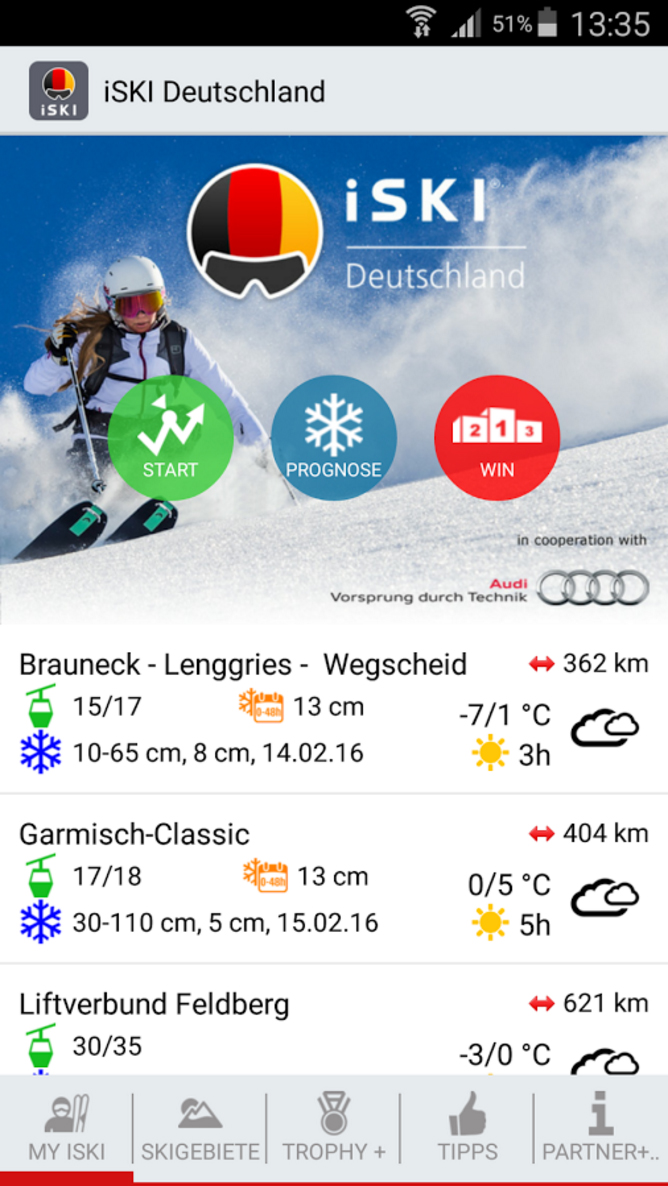Select the red WIN button
The image size is (668, 1186).
497,438
